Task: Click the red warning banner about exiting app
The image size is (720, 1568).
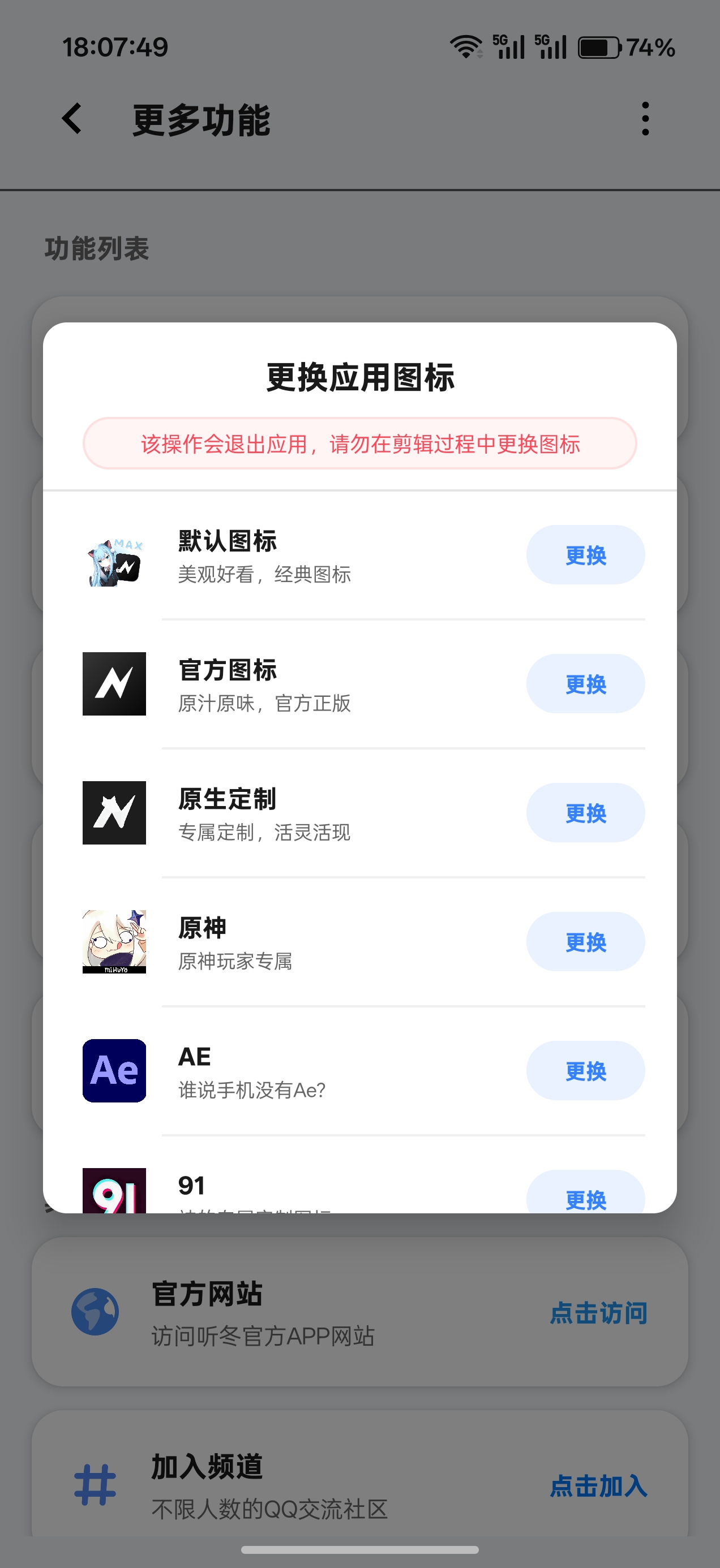Action: click(360, 445)
